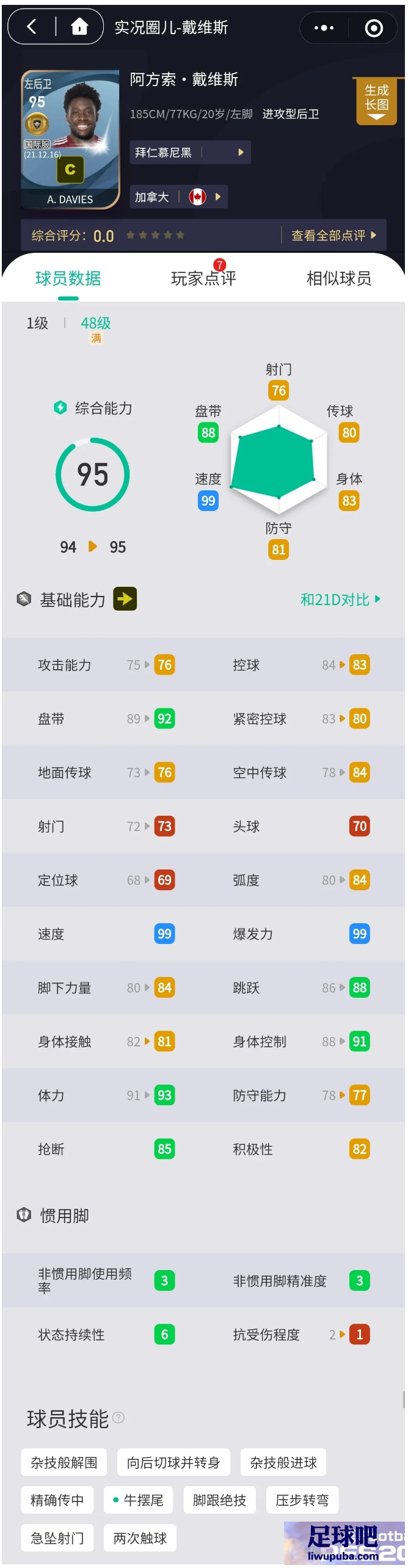Open the 加拿大 national team link

(178, 197)
